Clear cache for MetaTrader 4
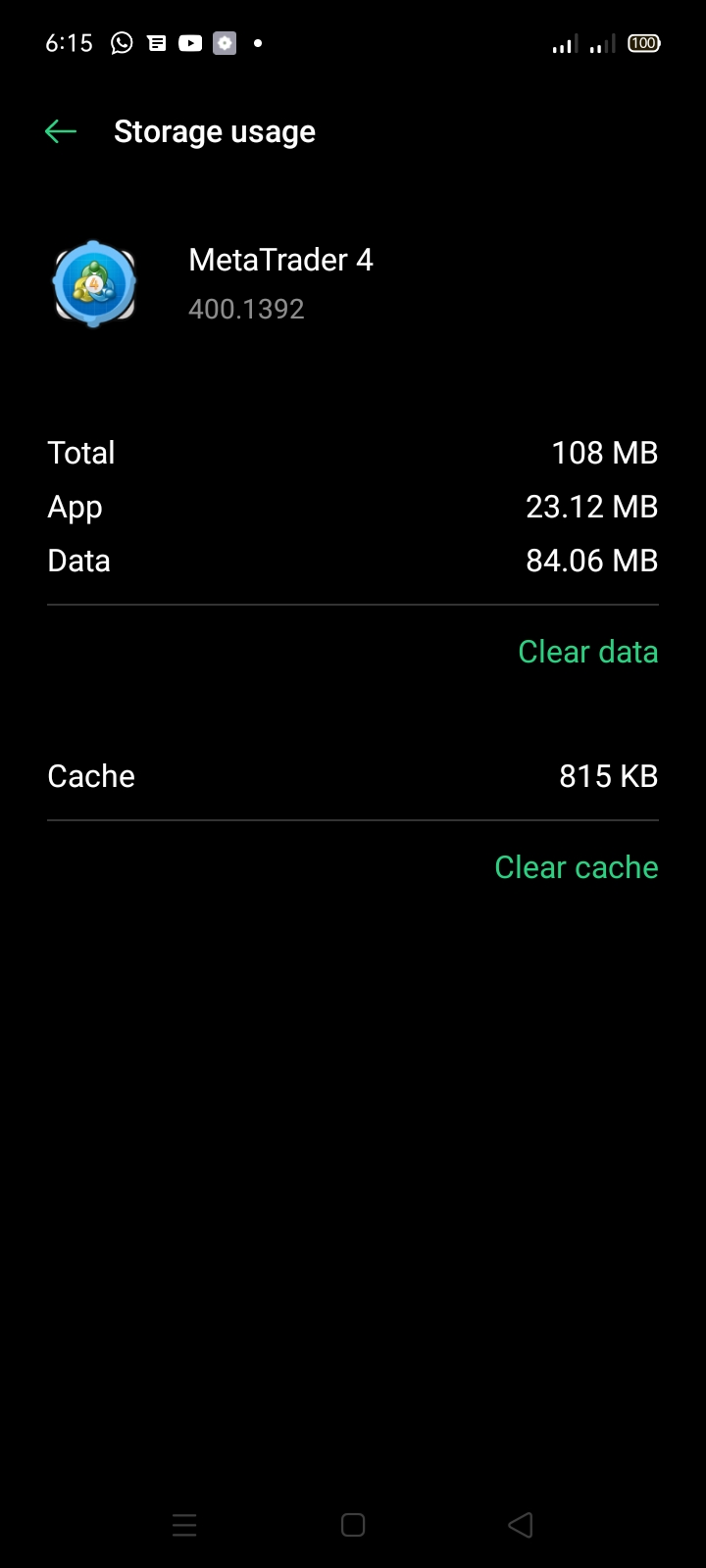This screenshot has width=706, height=1568. pyautogui.click(x=576, y=867)
